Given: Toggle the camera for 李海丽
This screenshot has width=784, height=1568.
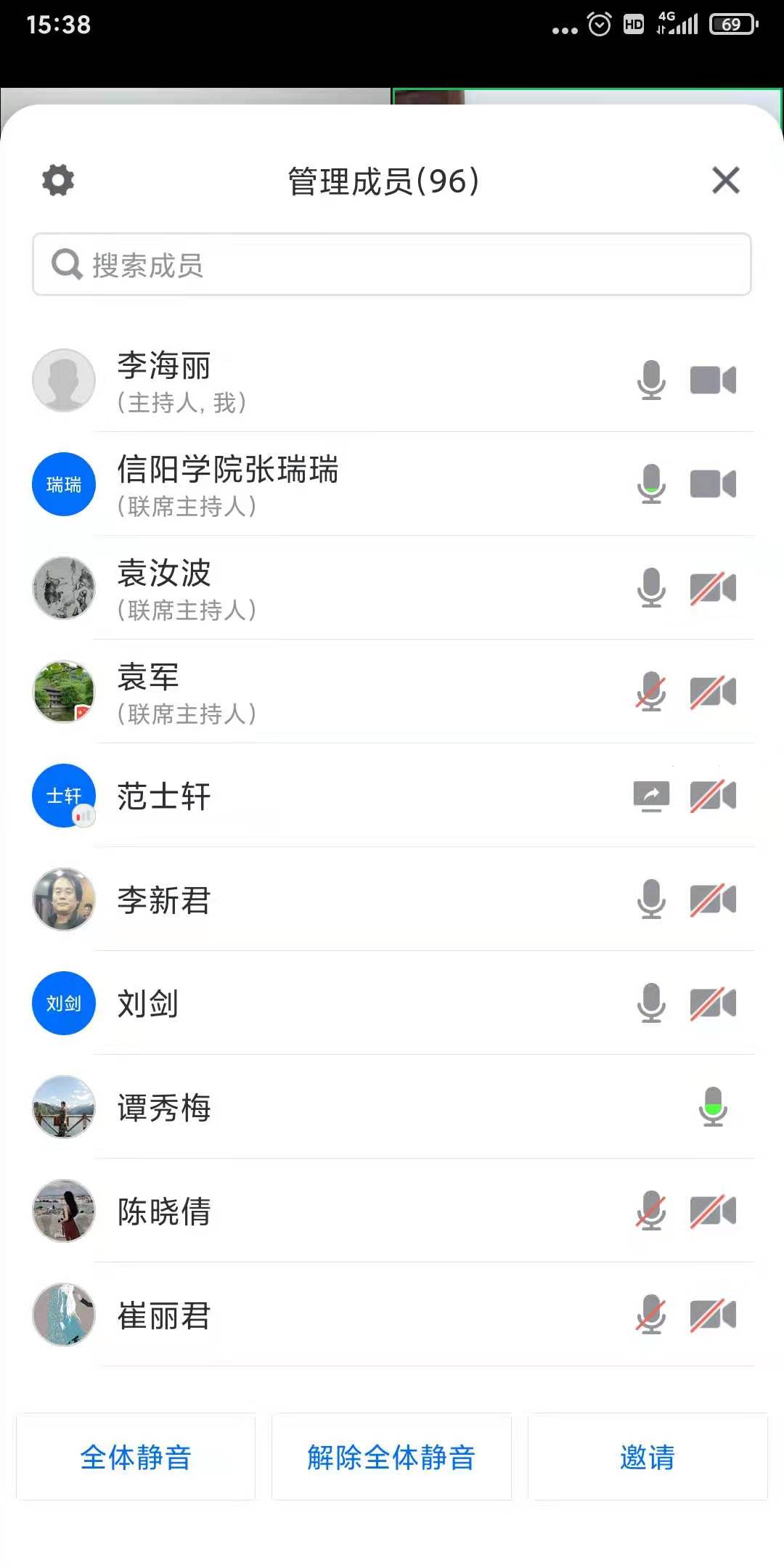Looking at the screenshot, I should [x=713, y=380].
